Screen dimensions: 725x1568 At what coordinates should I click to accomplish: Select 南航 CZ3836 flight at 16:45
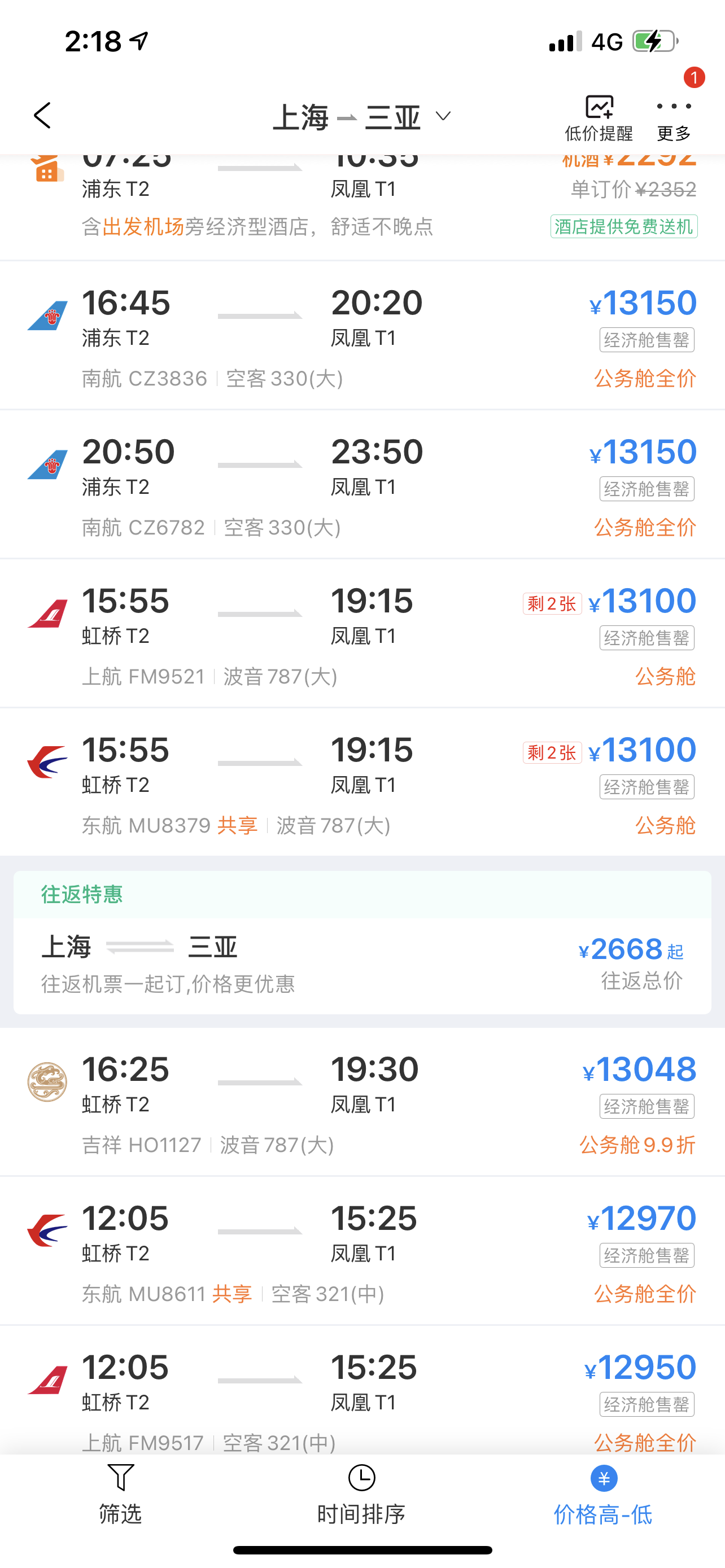coord(361,336)
